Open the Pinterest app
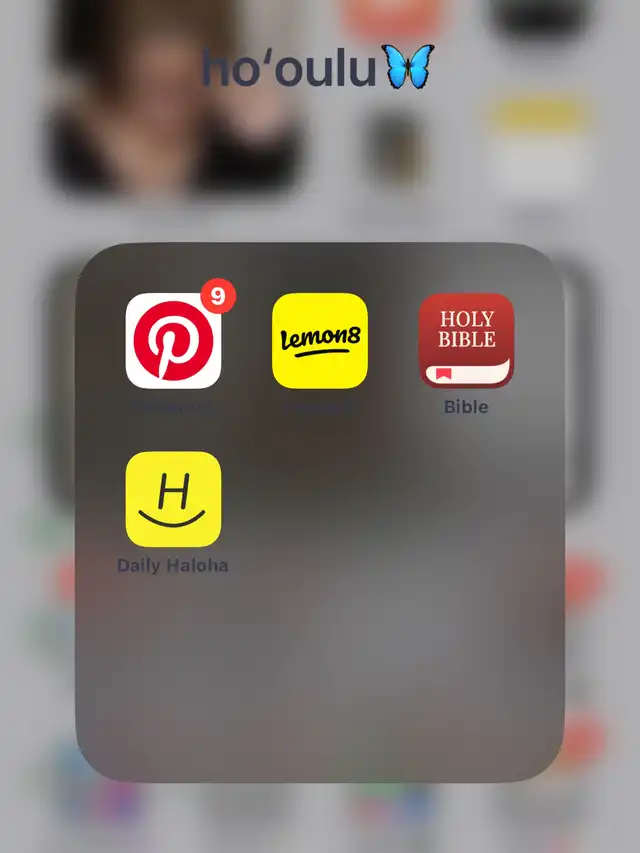640x853 pixels. [173, 341]
